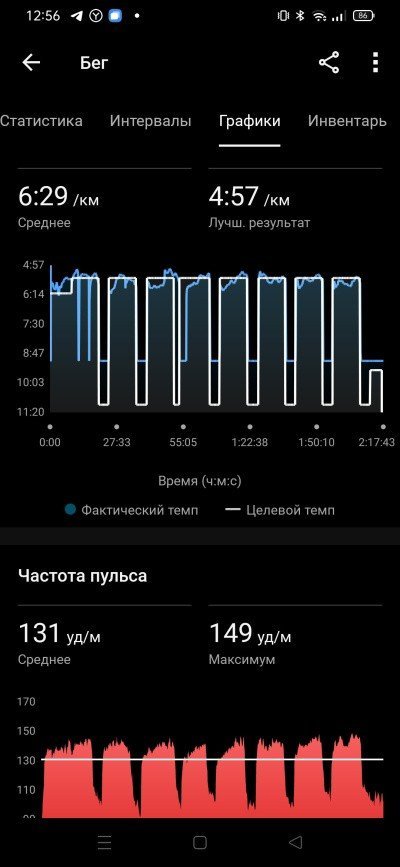Share this running activity
The height and width of the screenshot is (867, 400).
[329, 62]
